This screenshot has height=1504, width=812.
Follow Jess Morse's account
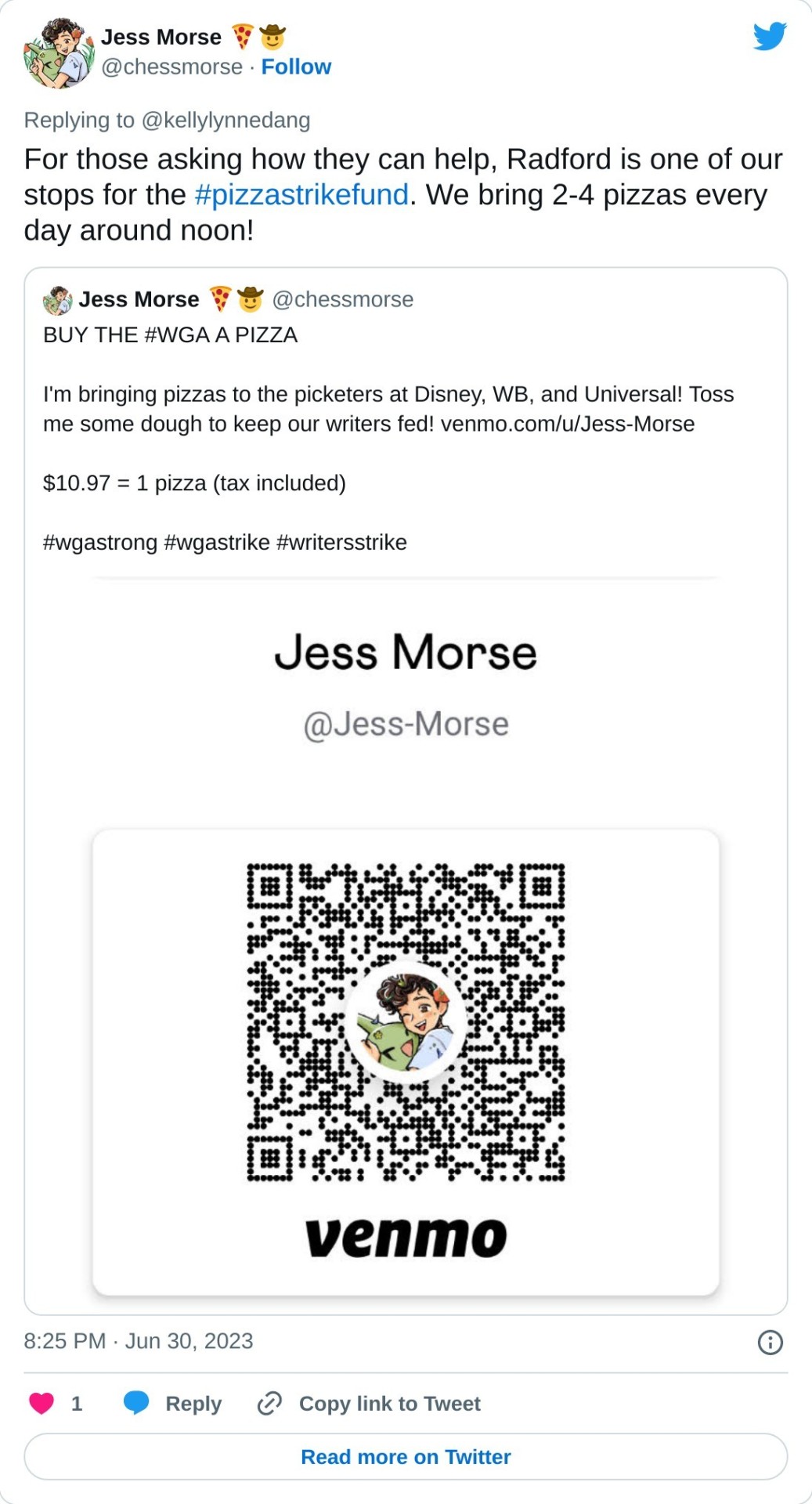[296, 67]
